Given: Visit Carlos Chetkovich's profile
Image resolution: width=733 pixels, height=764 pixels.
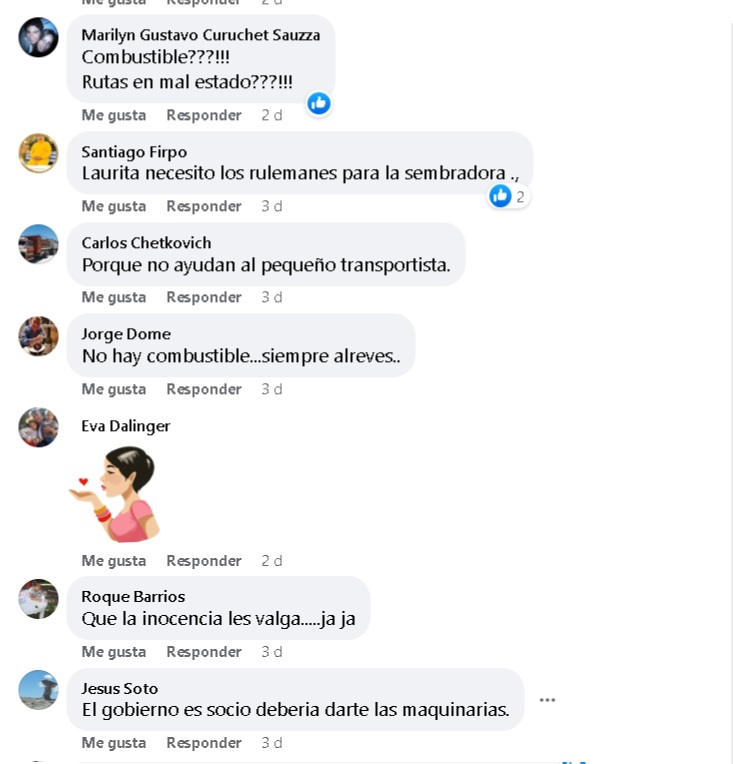Looking at the screenshot, I should [146, 243].
